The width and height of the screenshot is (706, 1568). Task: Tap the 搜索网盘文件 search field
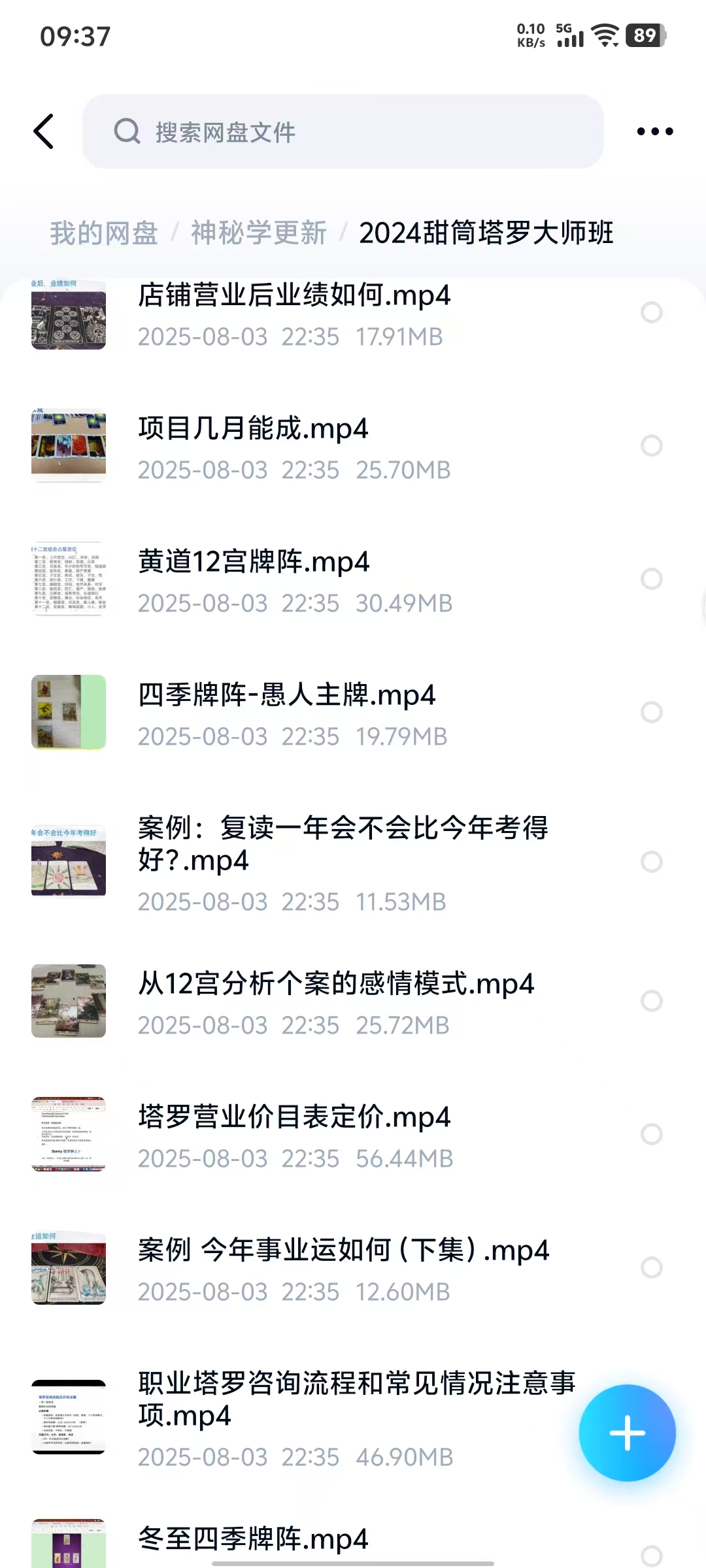coord(343,131)
